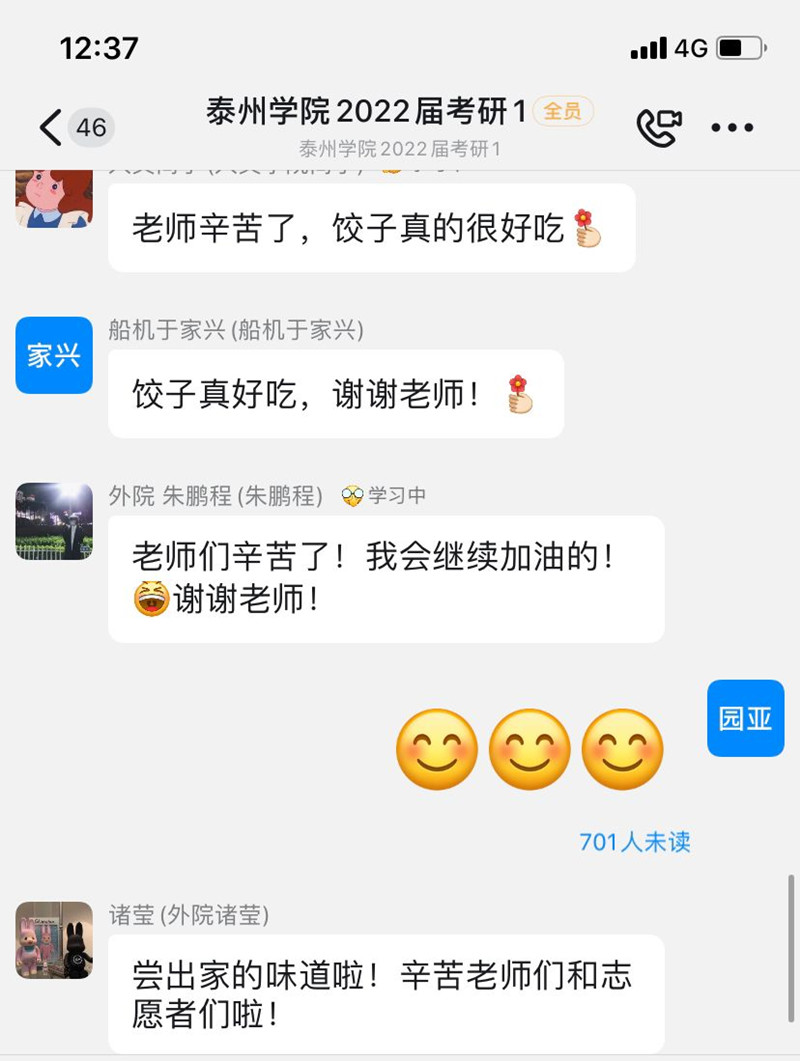This screenshot has height=1061, width=800.
Task: Open the avatar beside 饺子真的很好吃 message
Action: (54, 198)
